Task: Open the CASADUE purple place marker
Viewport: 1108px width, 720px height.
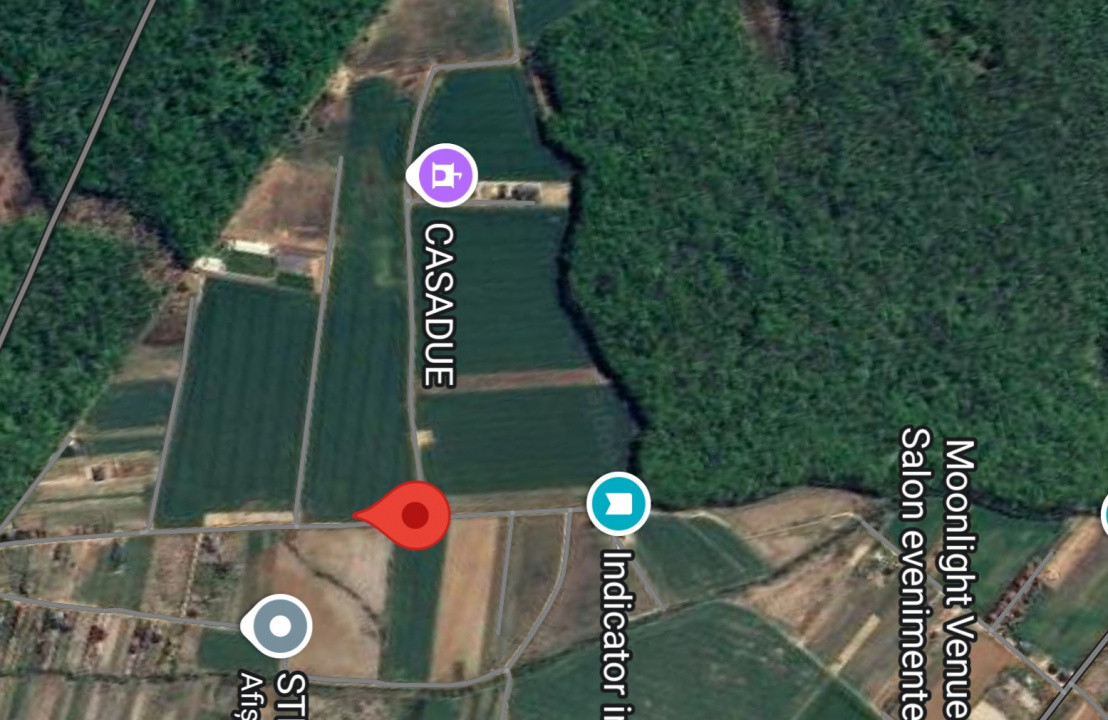Action: pyautogui.click(x=443, y=175)
